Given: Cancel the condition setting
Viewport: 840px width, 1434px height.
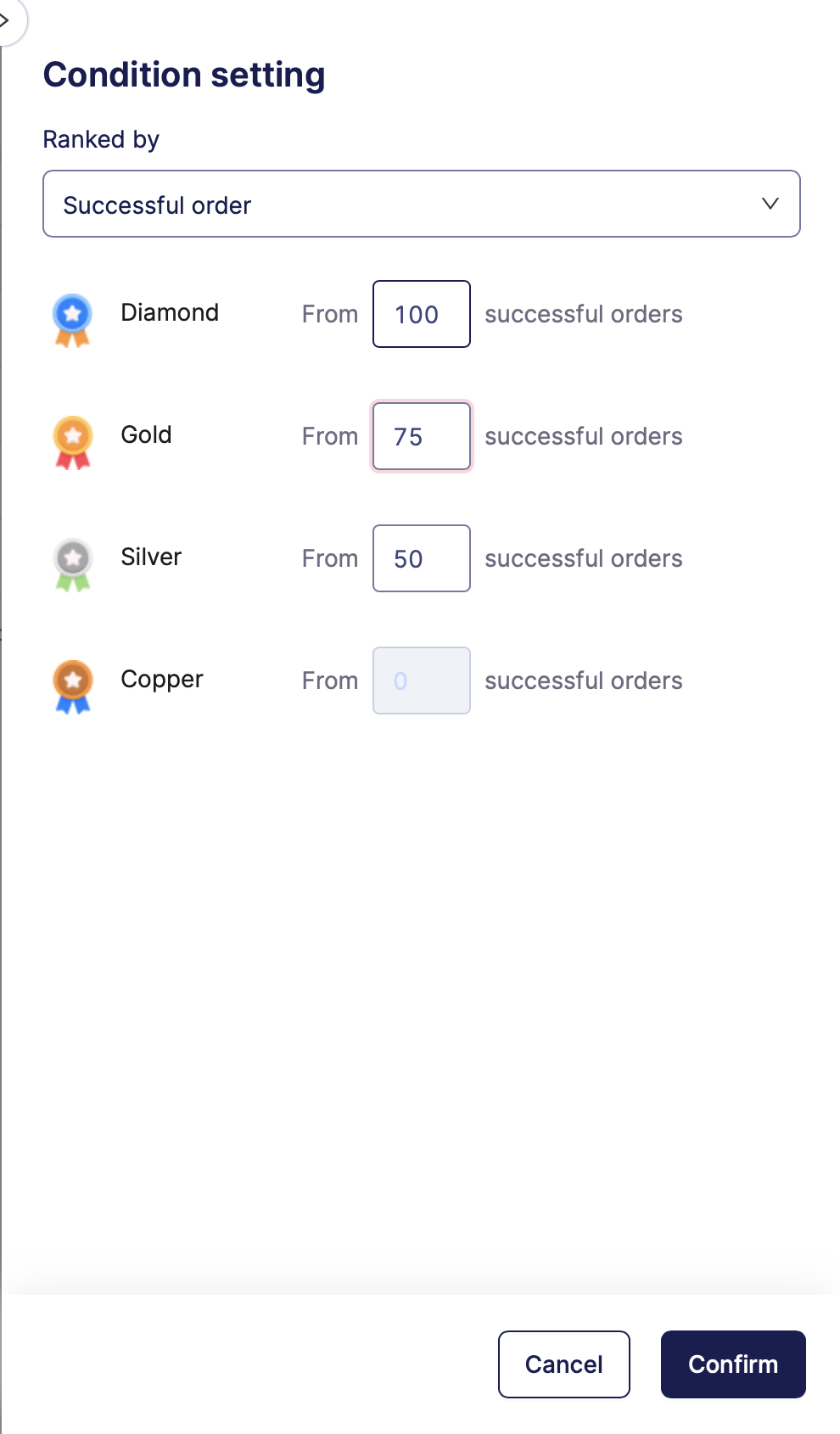Looking at the screenshot, I should [563, 1364].
